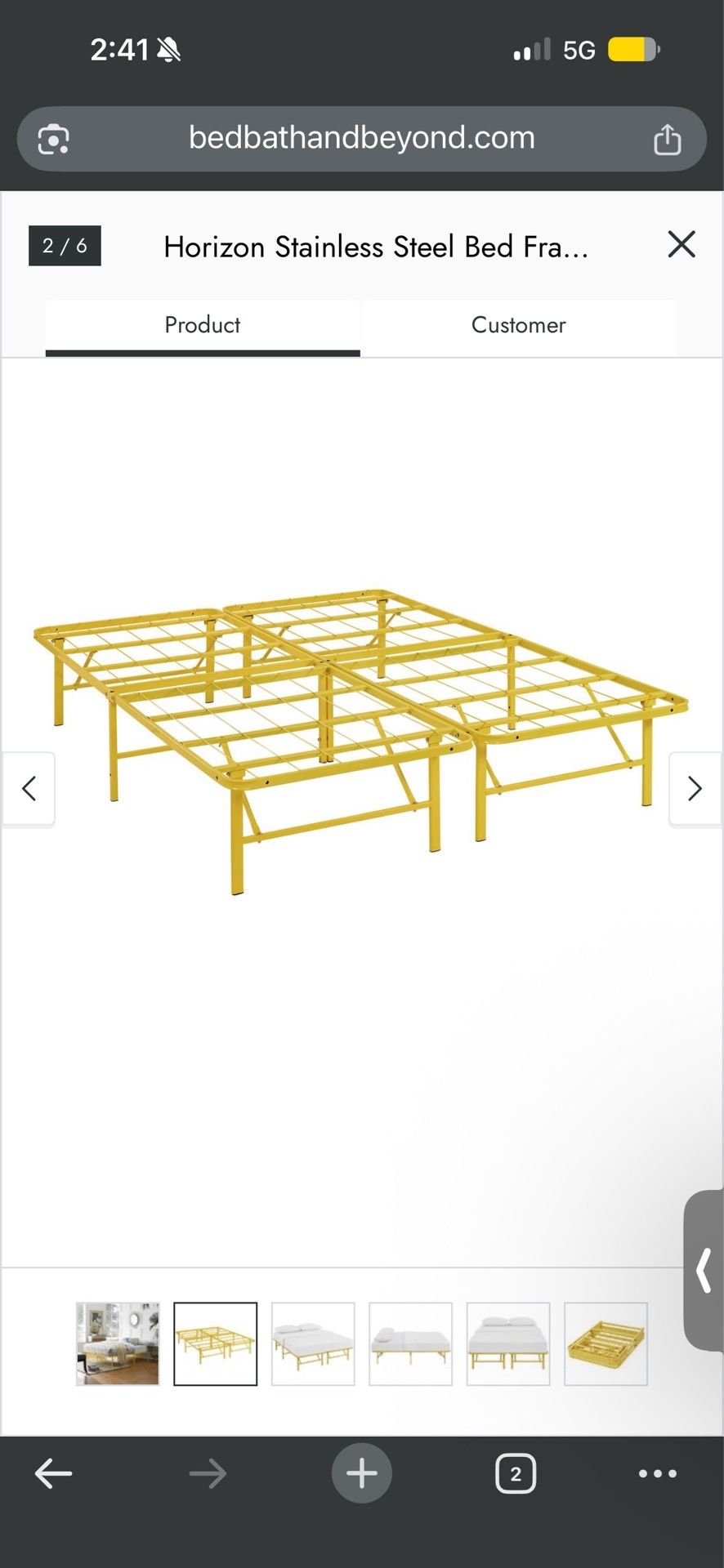Expand the side panel handle on the right edge
This screenshot has width=724, height=1568.
point(704,1271)
